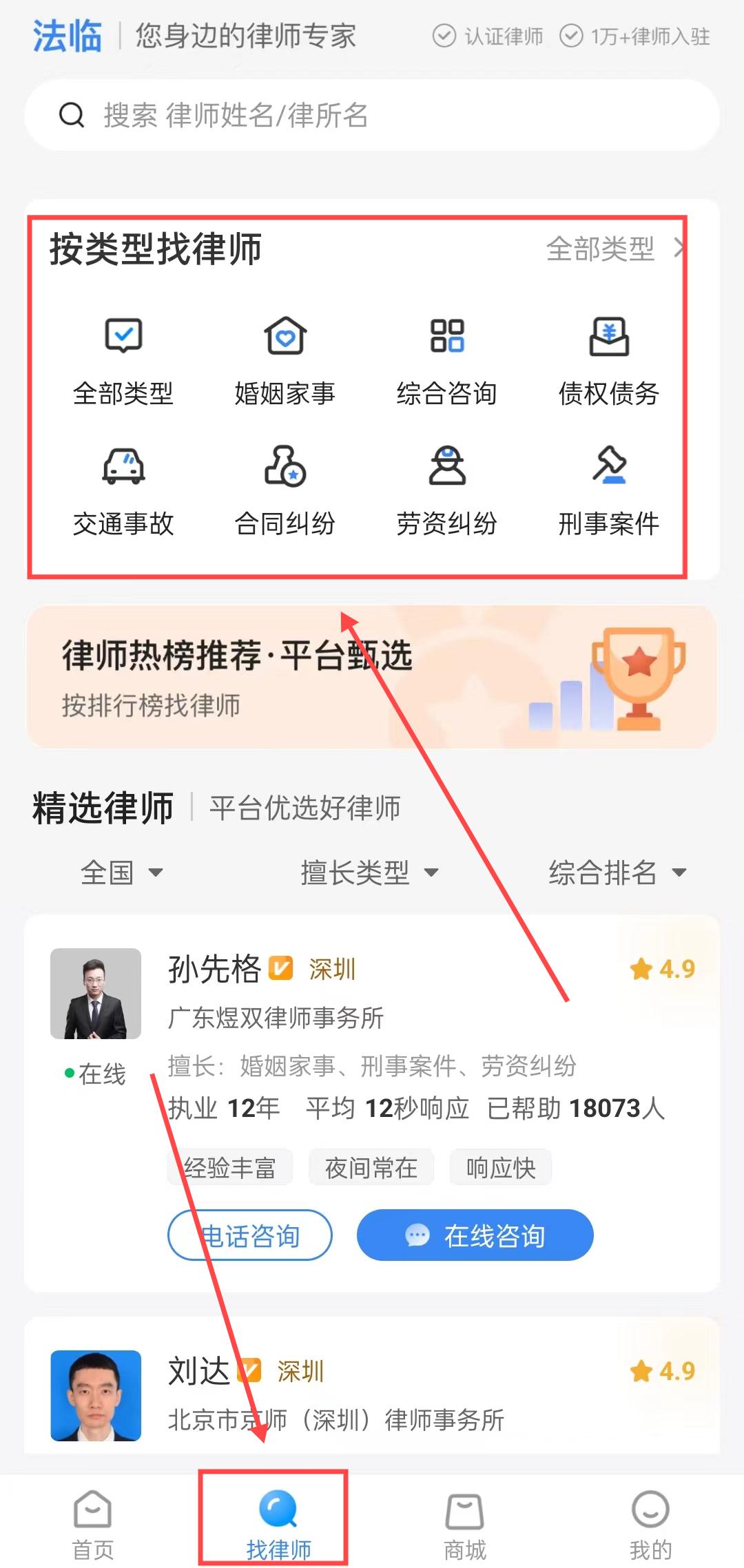Expand the 综合排名 sorting dropdown
This screenshot has width=744, height=1568.
617,872
